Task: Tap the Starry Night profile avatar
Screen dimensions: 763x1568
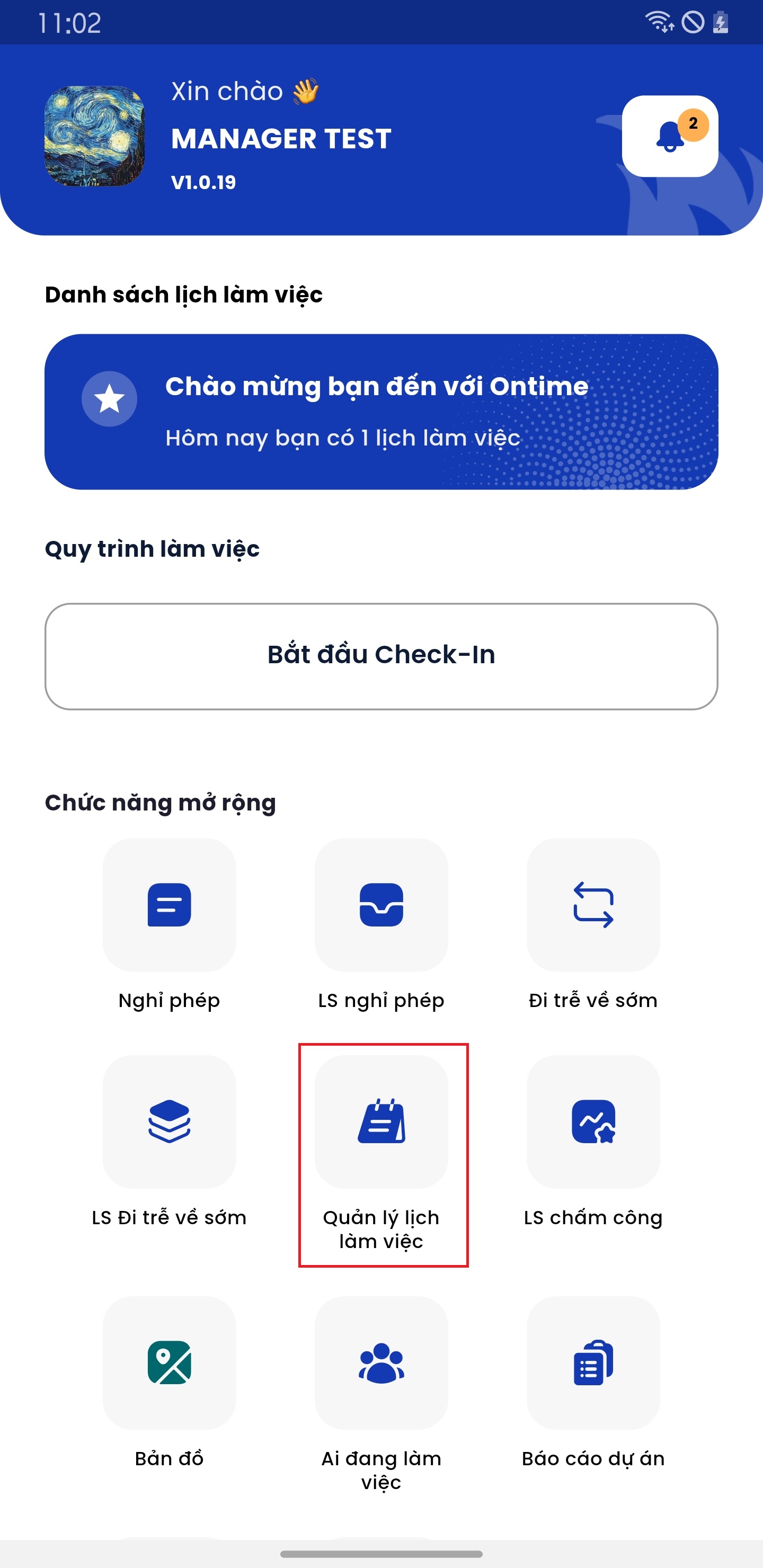Action: tap(94, 136)
